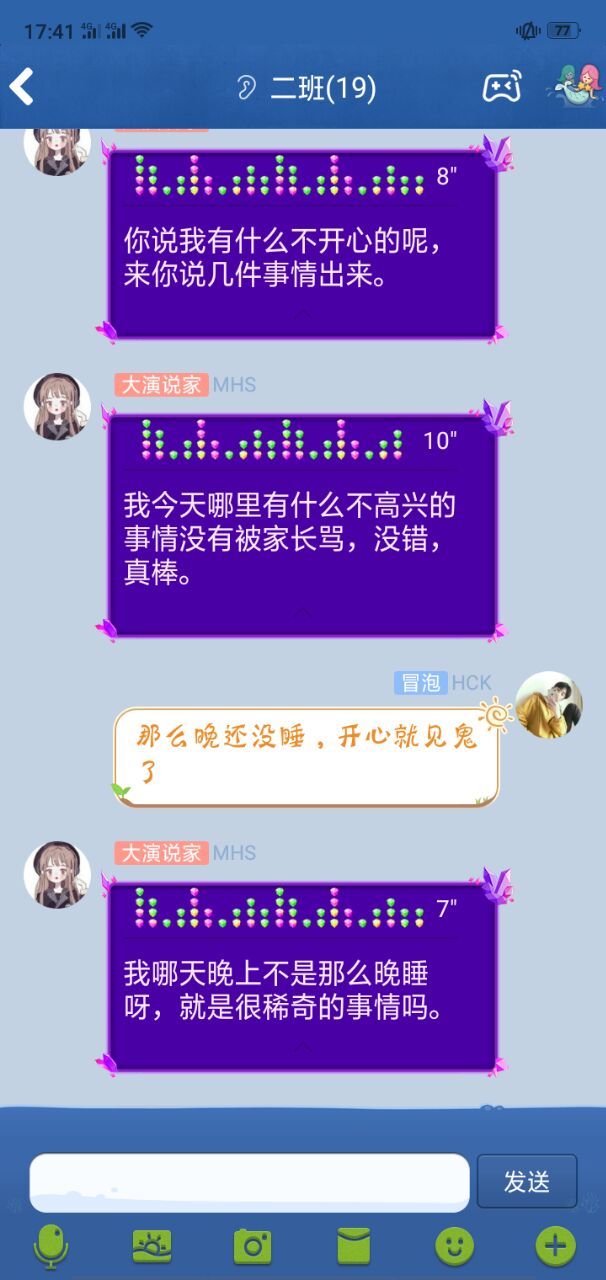606x1280 pixels.
Task: Open HCK's profile avatar
Action: [548, 704]
